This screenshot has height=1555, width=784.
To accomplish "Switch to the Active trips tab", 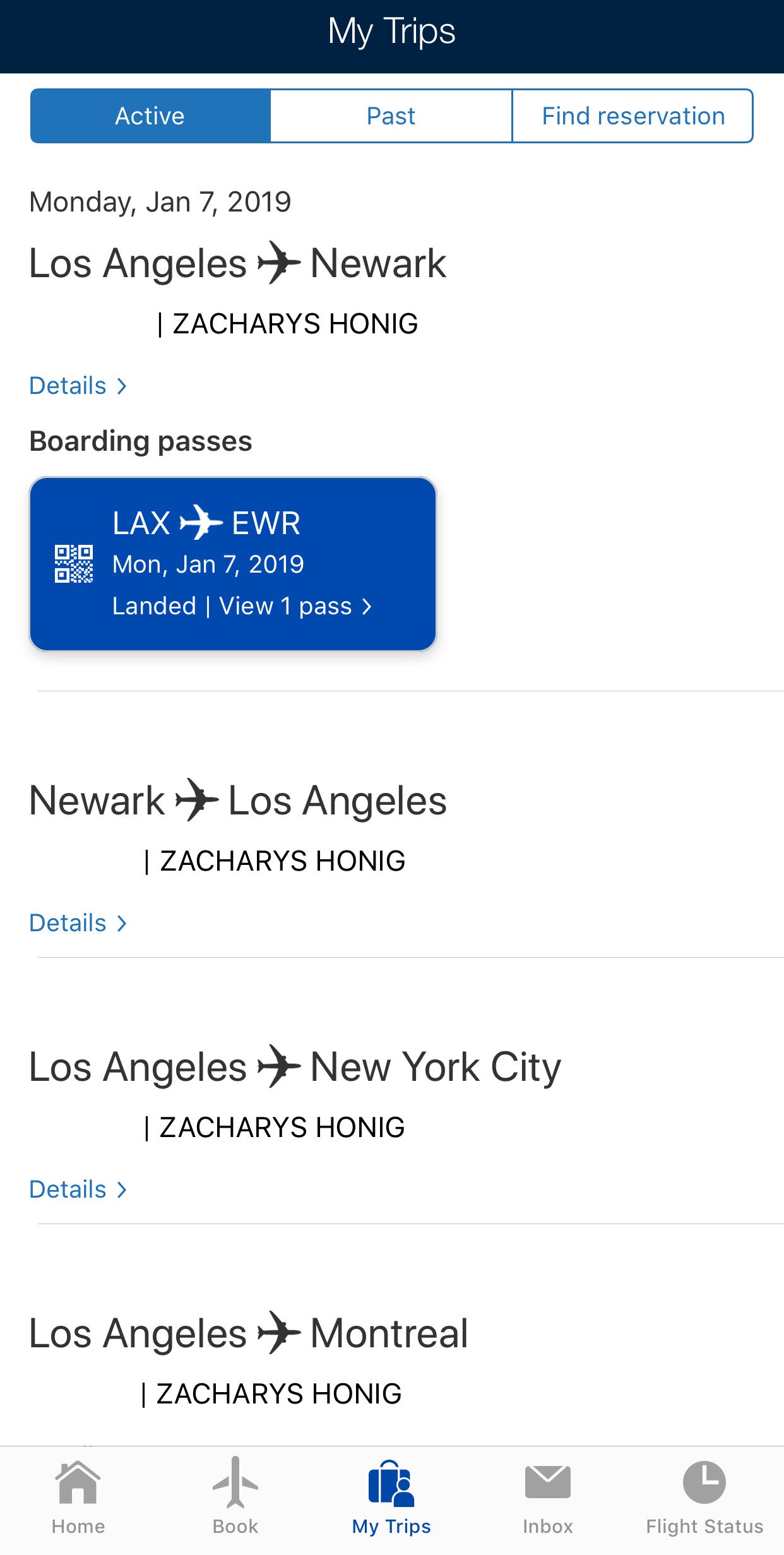I will pos(150,116).
